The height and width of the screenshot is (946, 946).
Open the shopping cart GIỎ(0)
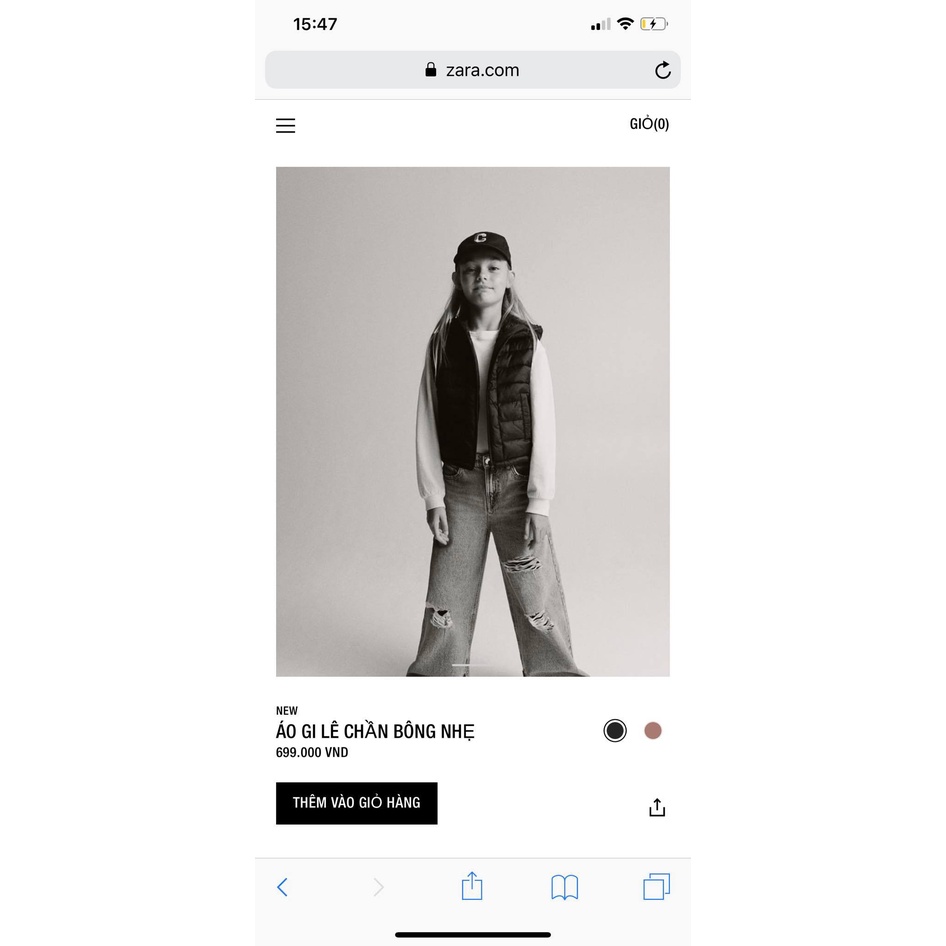click(649, 124)
